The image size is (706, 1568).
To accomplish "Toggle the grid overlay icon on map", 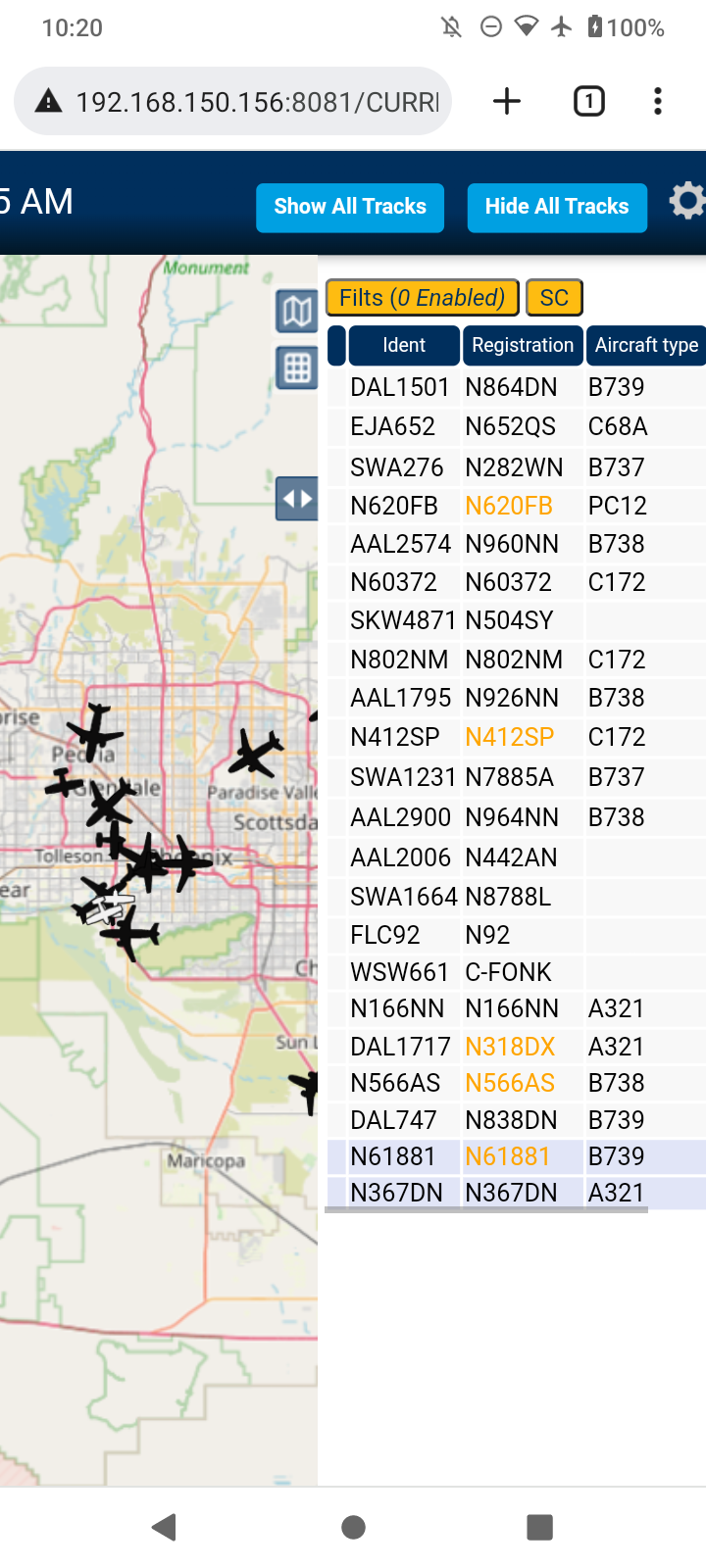I will coord(297,368).
